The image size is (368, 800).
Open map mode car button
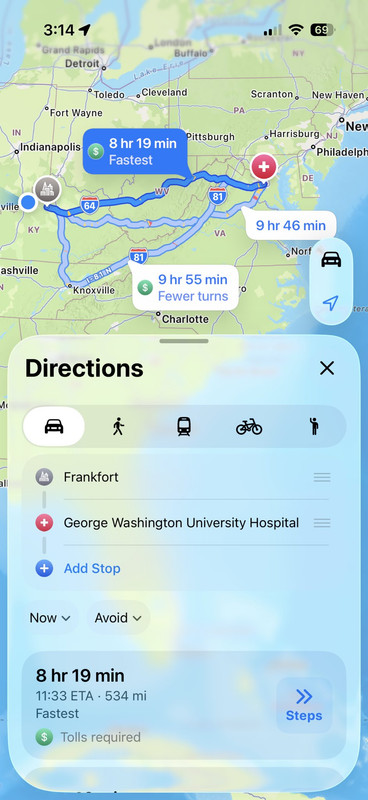331,260
